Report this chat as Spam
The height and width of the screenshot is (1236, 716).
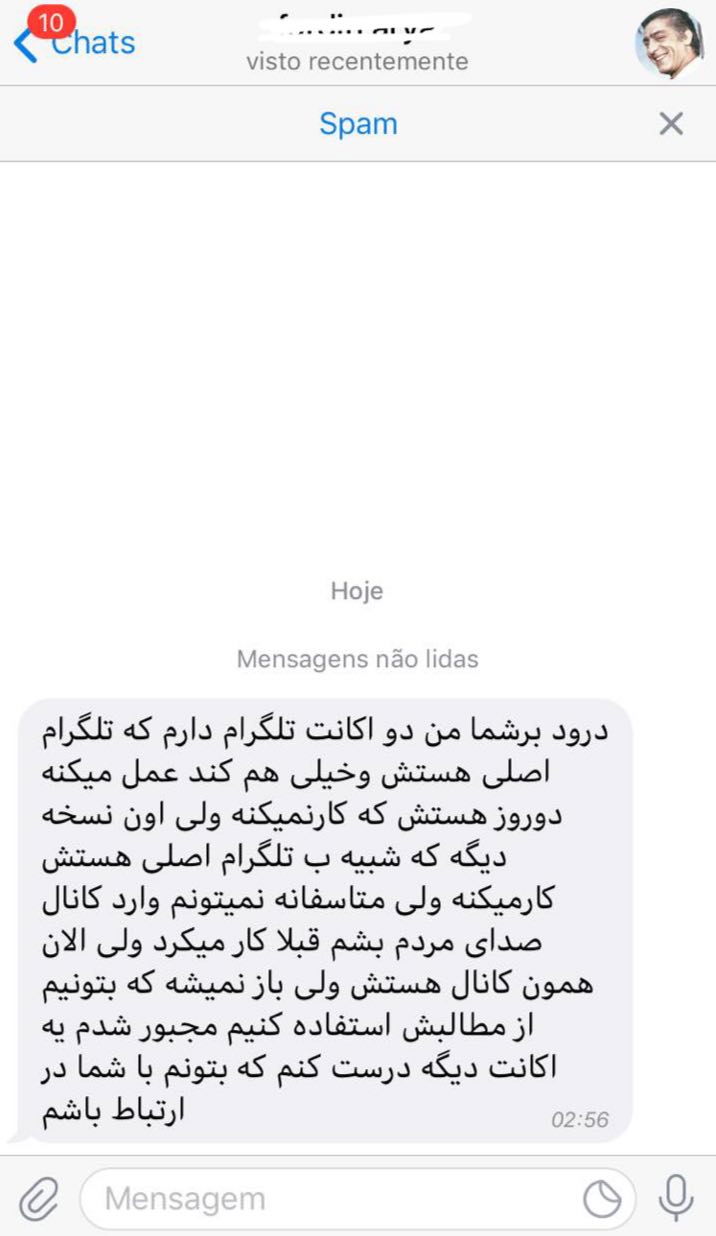point(358,124)
